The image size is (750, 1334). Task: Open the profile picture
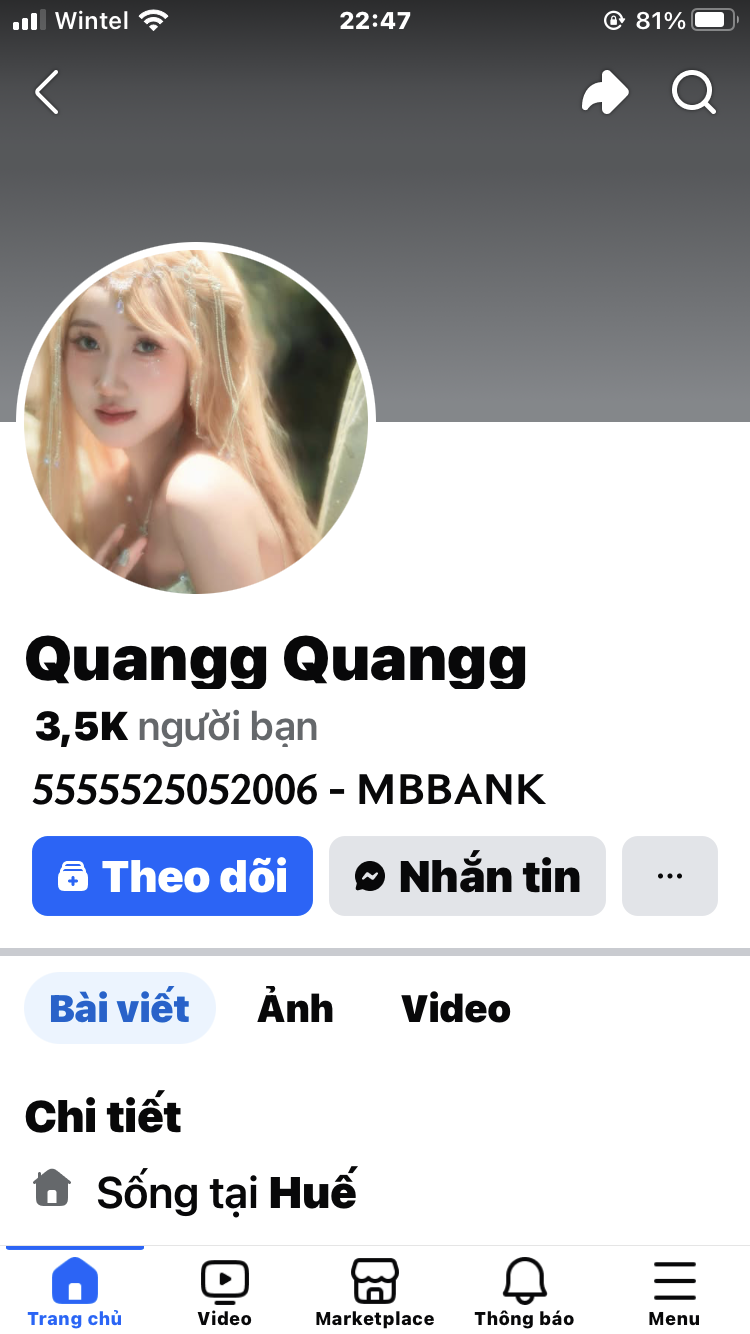pyautogui.click(x=196, y=421)
